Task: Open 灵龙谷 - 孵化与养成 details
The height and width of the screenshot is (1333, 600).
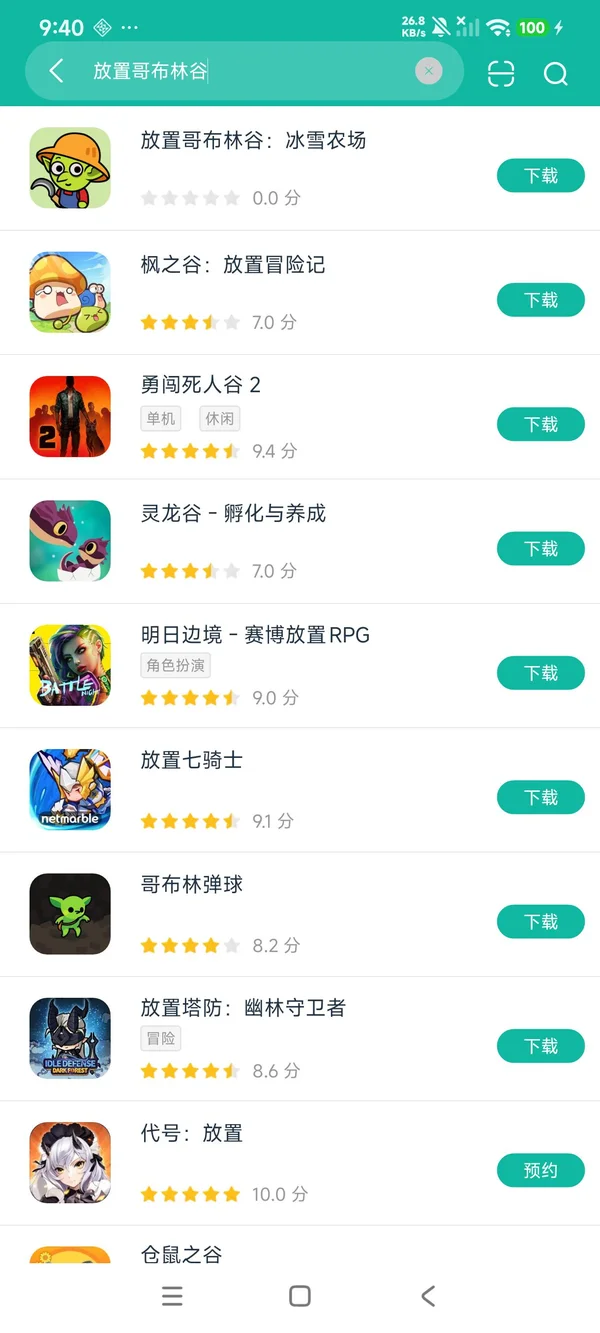Action: 233,514
